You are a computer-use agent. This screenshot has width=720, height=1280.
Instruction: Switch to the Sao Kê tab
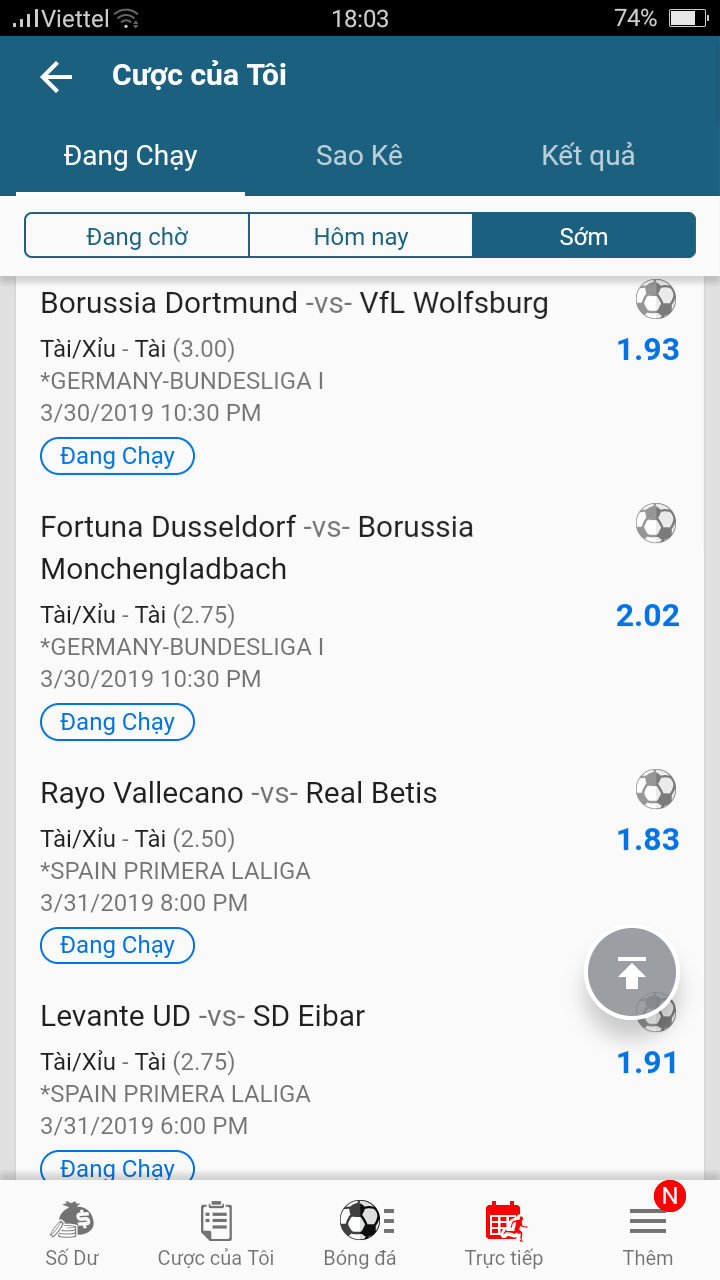359,156
